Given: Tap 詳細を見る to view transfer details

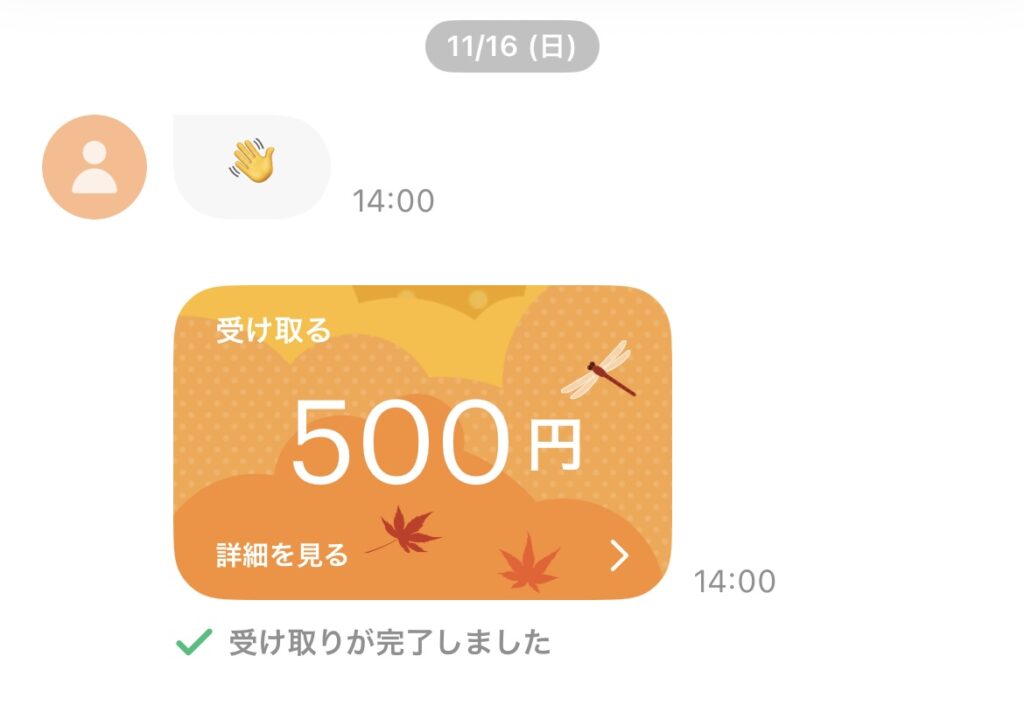Looking at the screenshot, I should pyautogui.click(x=283, y=555).
